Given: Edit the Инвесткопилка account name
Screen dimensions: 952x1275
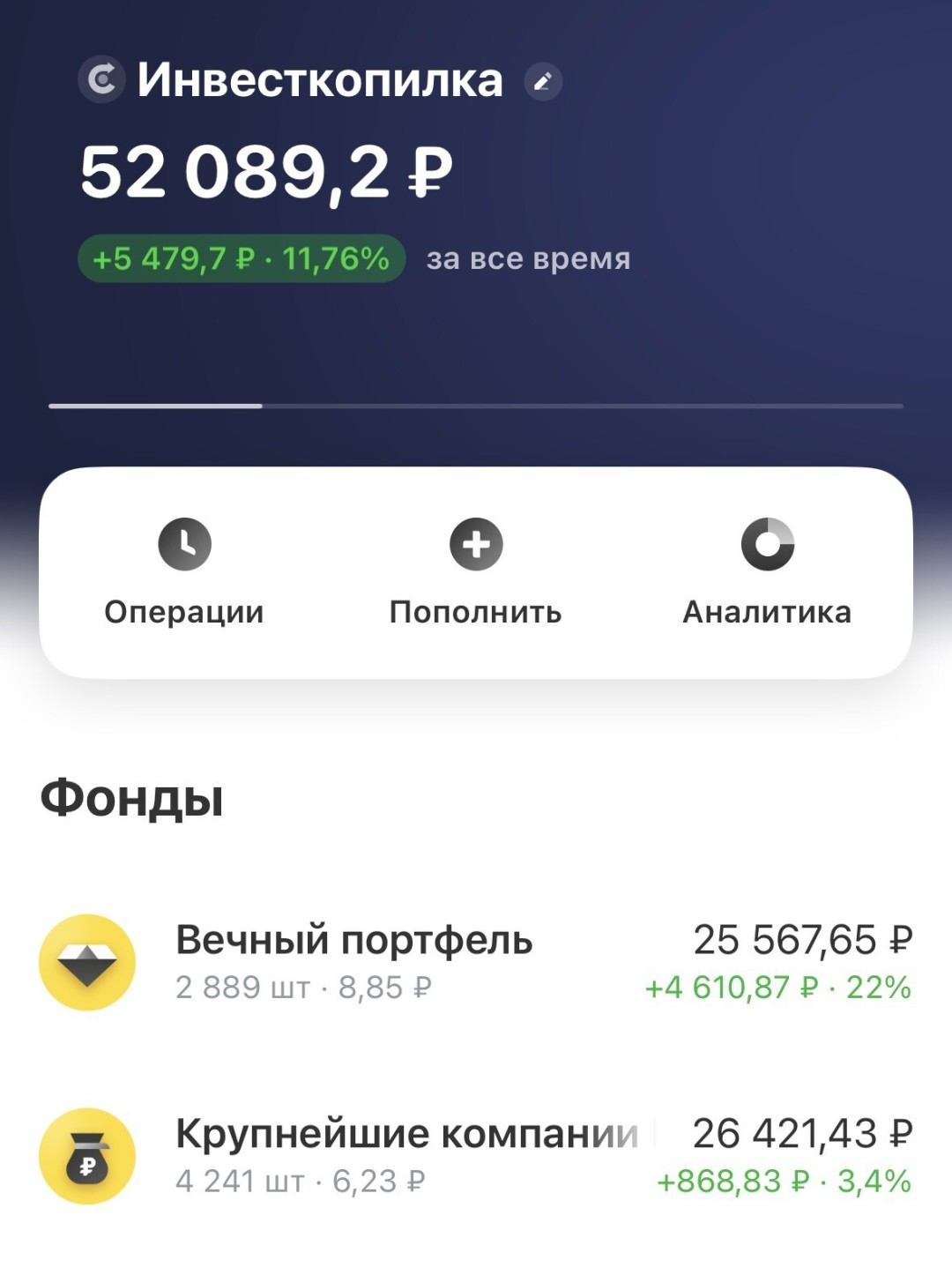Looking at the screenshot, I should (543, 82).
